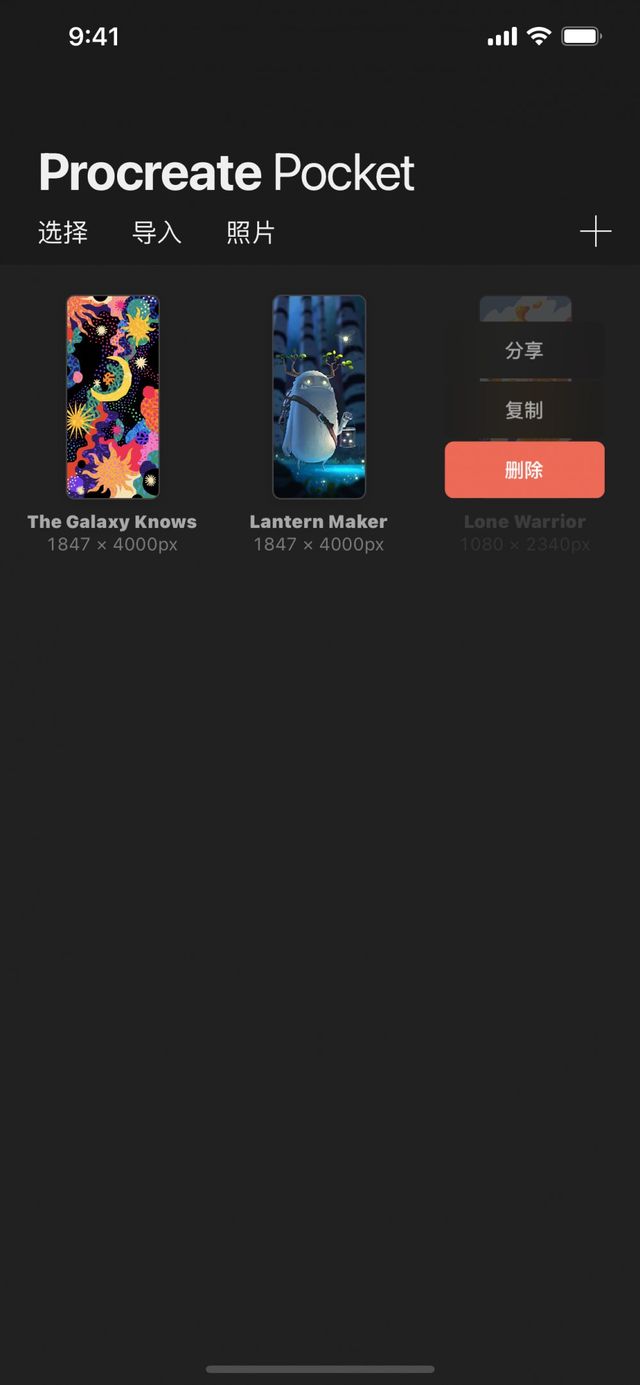Duplicate Lone Warrior with 复制
This screenshot has height=1385, width=640.
tap(524, 410)
